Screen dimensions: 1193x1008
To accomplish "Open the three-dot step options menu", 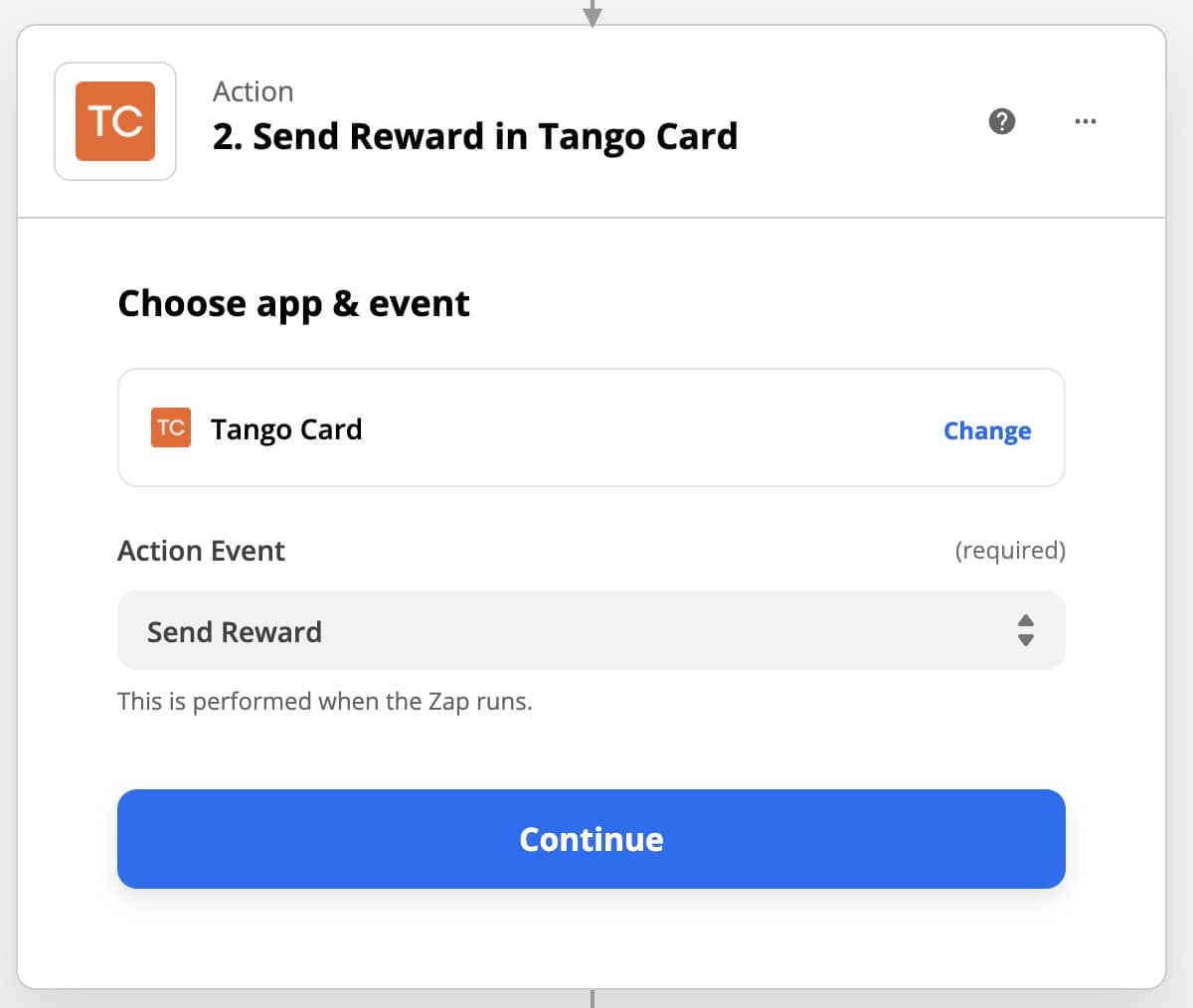I will 1086,121.
